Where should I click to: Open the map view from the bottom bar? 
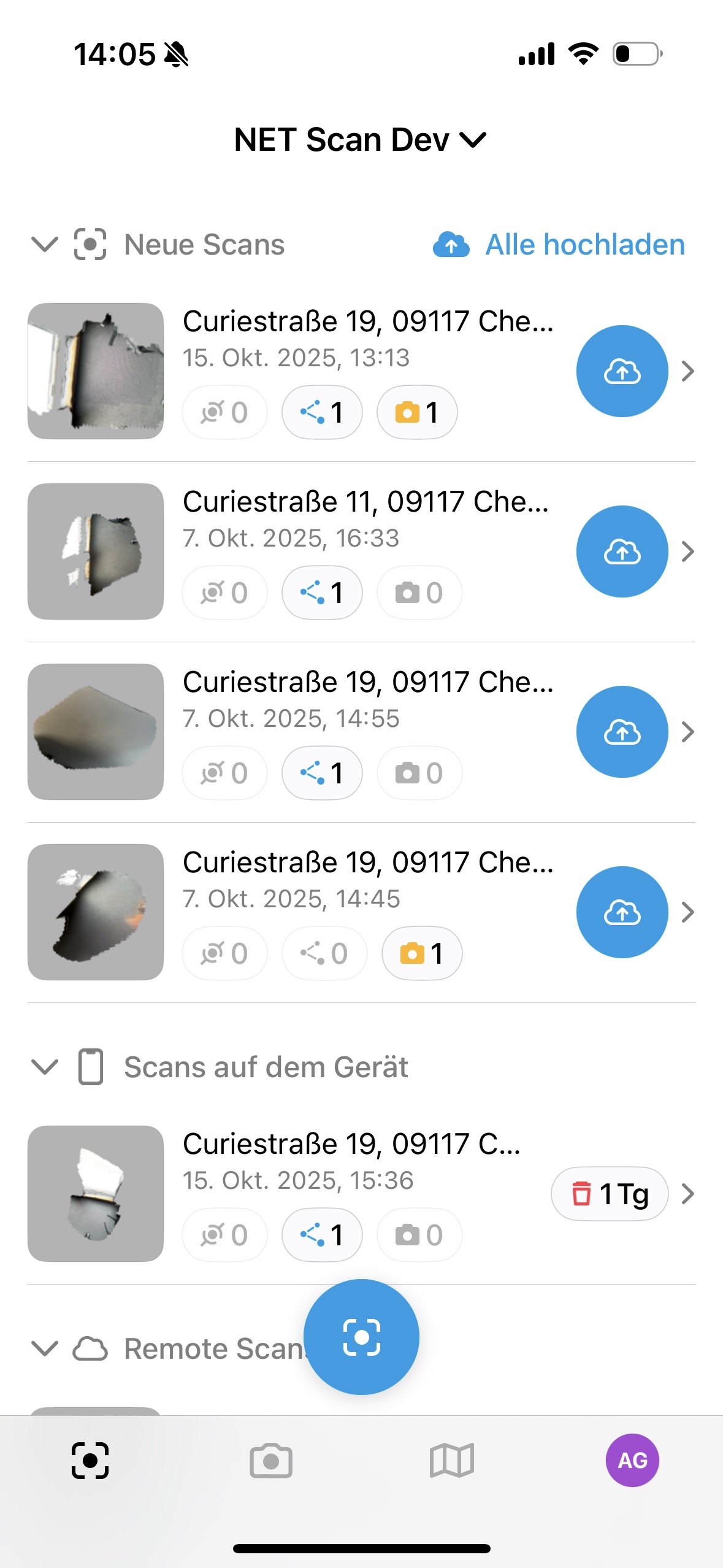(452, 1460)
